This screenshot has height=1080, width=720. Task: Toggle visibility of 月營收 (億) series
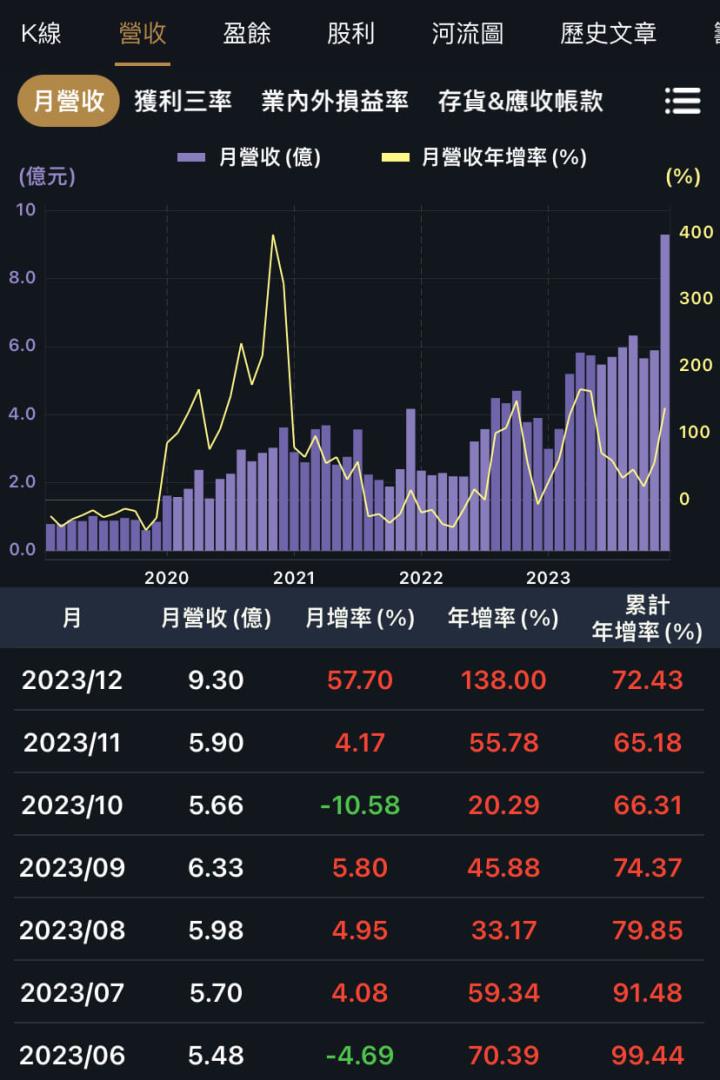click(x=250, y=156)
